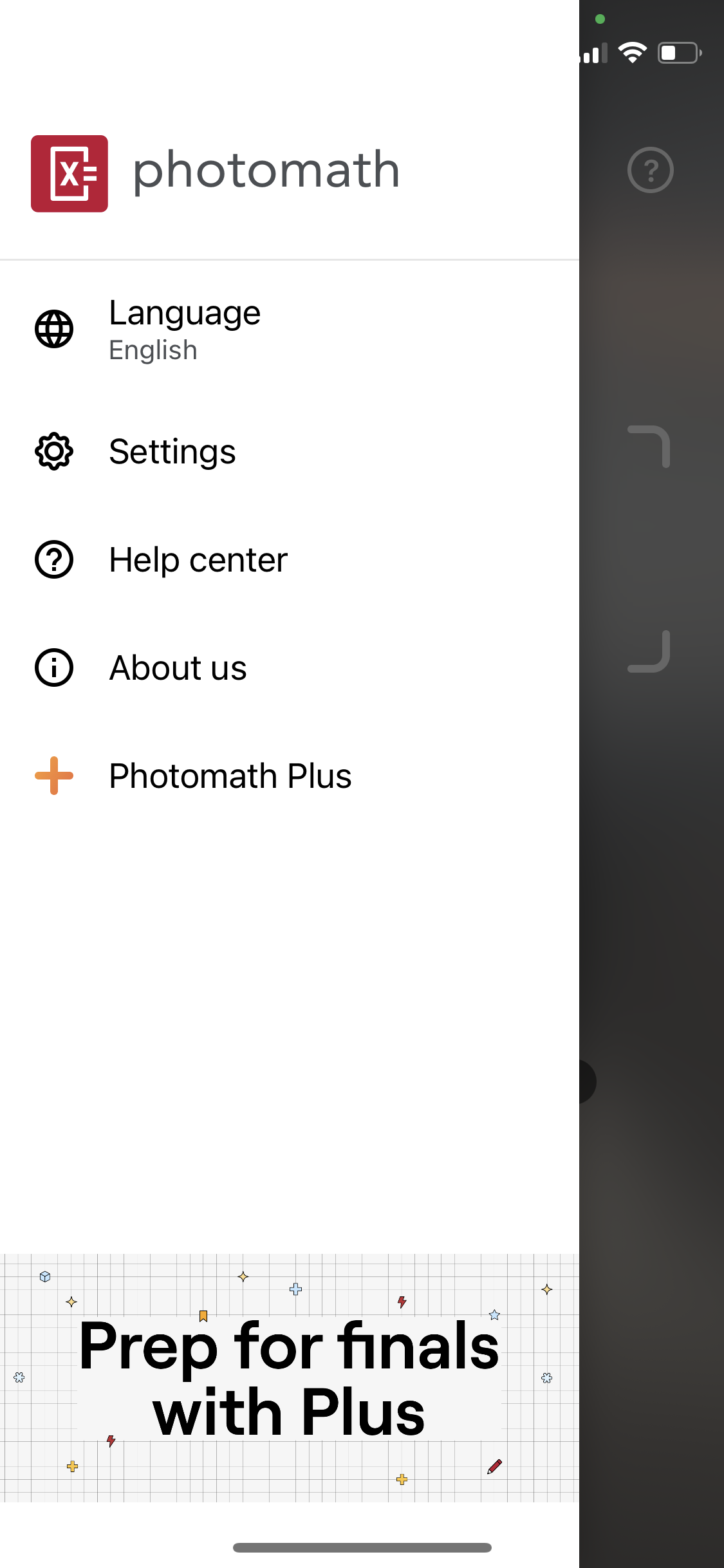Screen dimensions: 724x1568
Task: Open the camera screen help icon
Action: pyautogui.click(x=650, y=170)
